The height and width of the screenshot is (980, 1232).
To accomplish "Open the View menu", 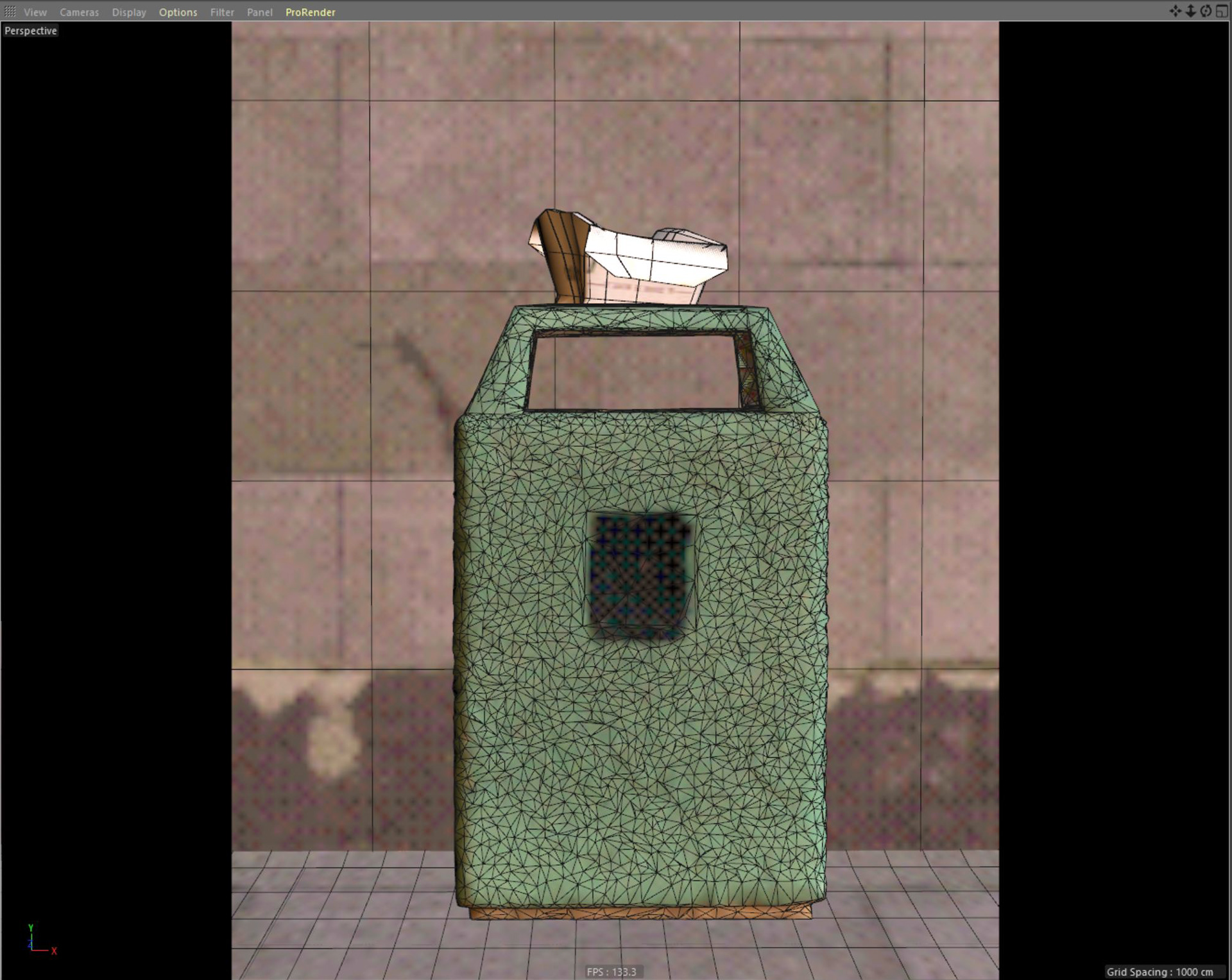I will [35, 12].
